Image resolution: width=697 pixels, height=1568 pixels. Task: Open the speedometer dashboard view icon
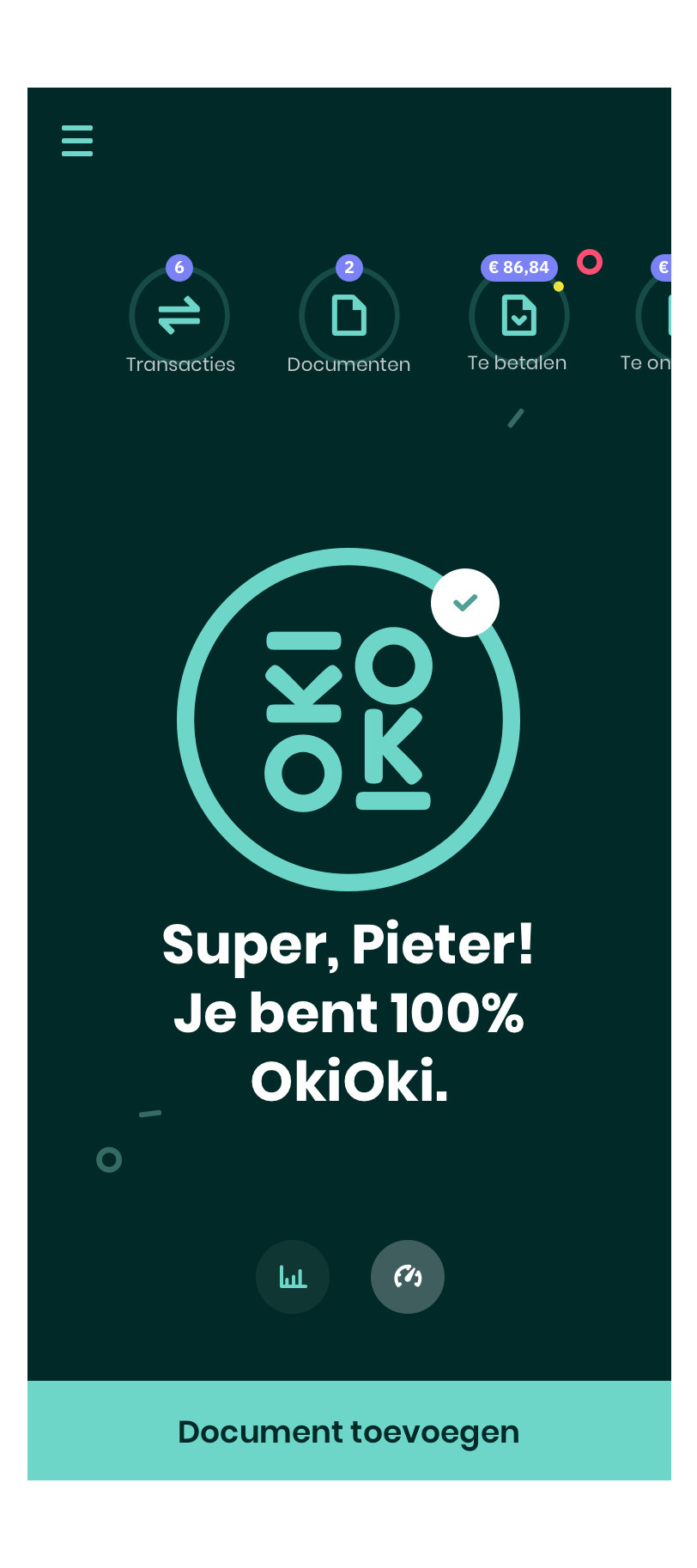(x=407, y=1277)
